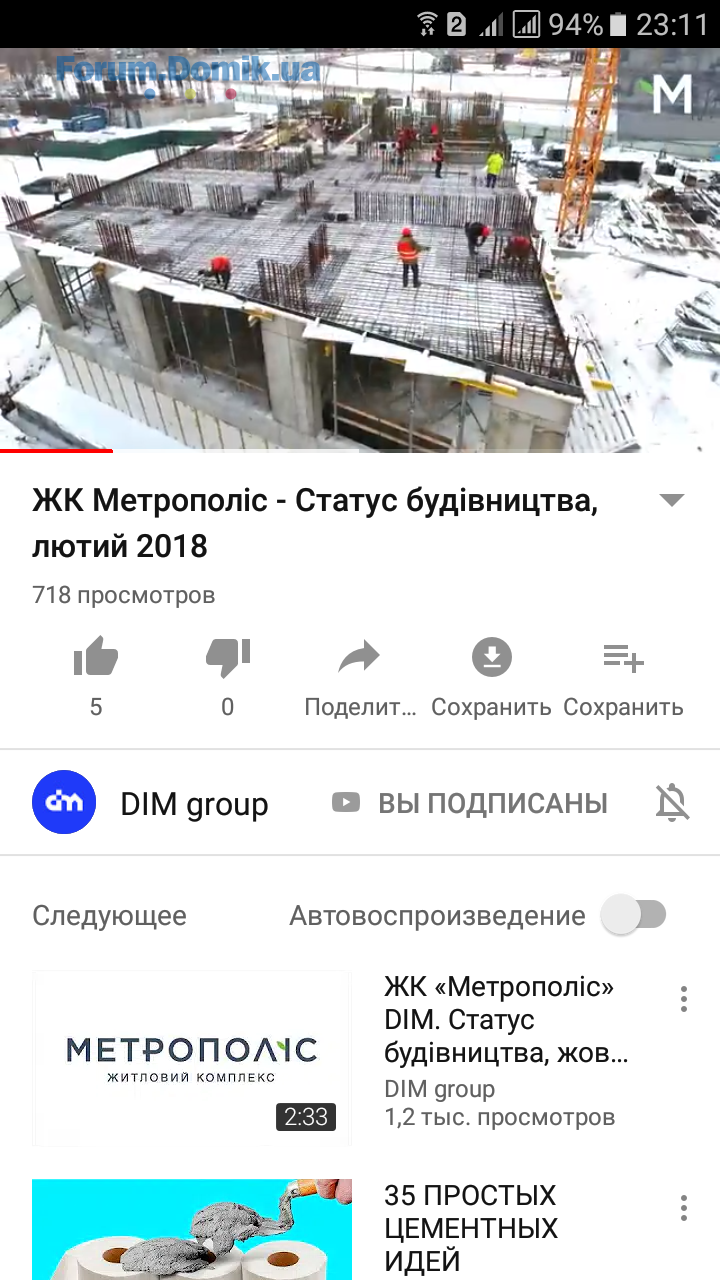The image size is (720, 1280).
Task: Change notification bell settings for DIM group
Action: pyautogui.click(x=672, y=803)
